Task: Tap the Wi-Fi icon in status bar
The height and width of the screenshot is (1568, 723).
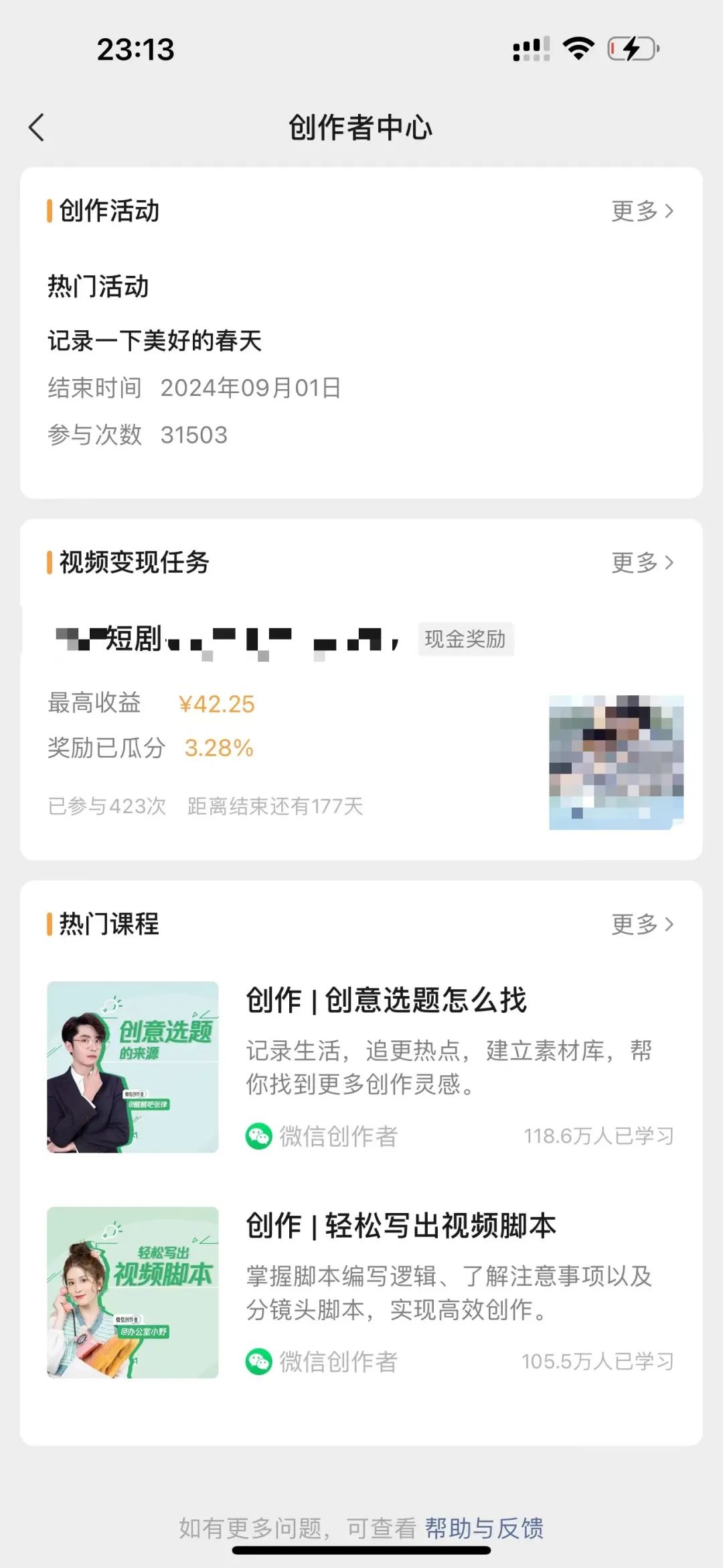Action: pos(580,48)
